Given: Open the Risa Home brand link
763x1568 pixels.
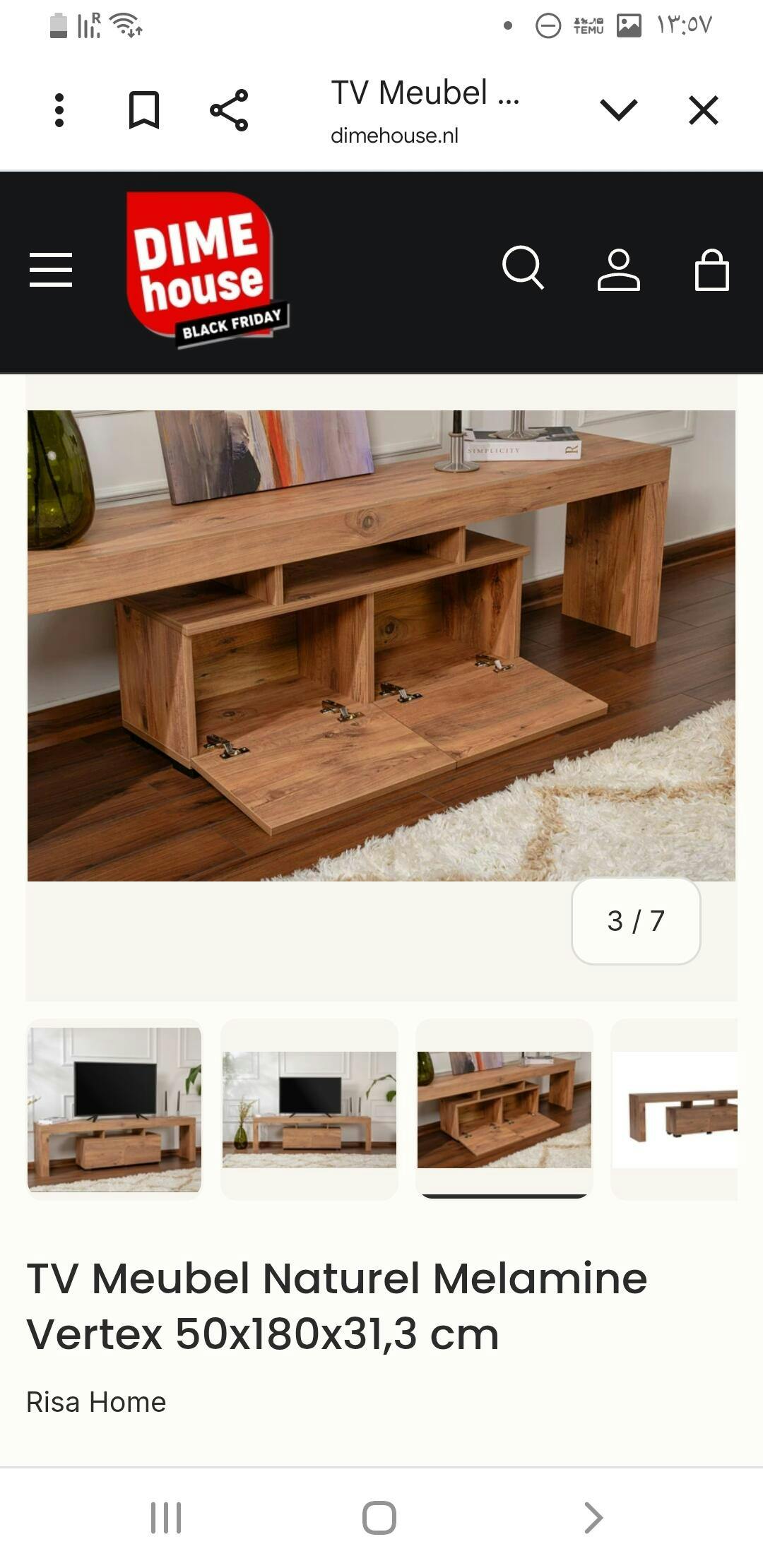Looking at the screenshot, I should pyautogui.click(x=96, y=1402).
